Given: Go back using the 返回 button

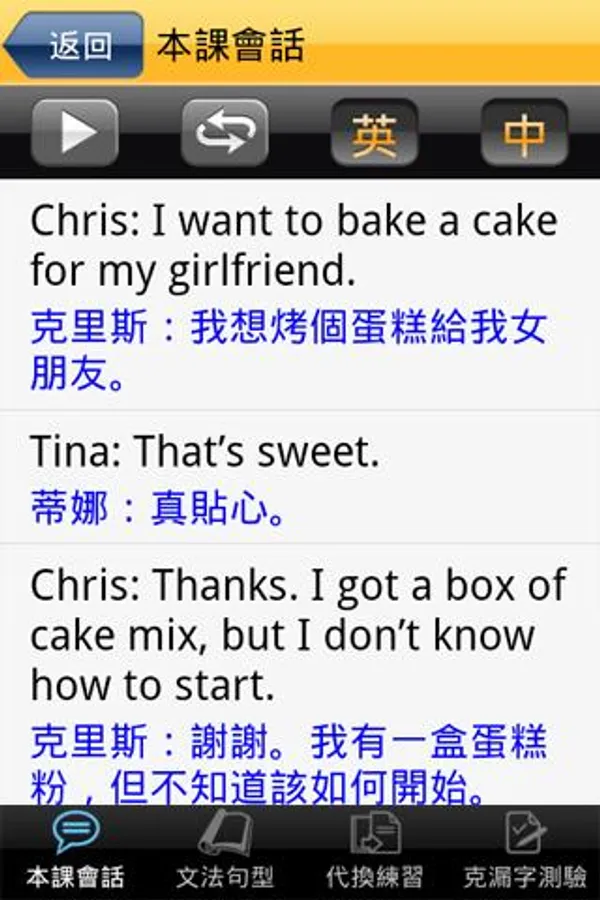Looking at the screenshot, I should 73,45.
